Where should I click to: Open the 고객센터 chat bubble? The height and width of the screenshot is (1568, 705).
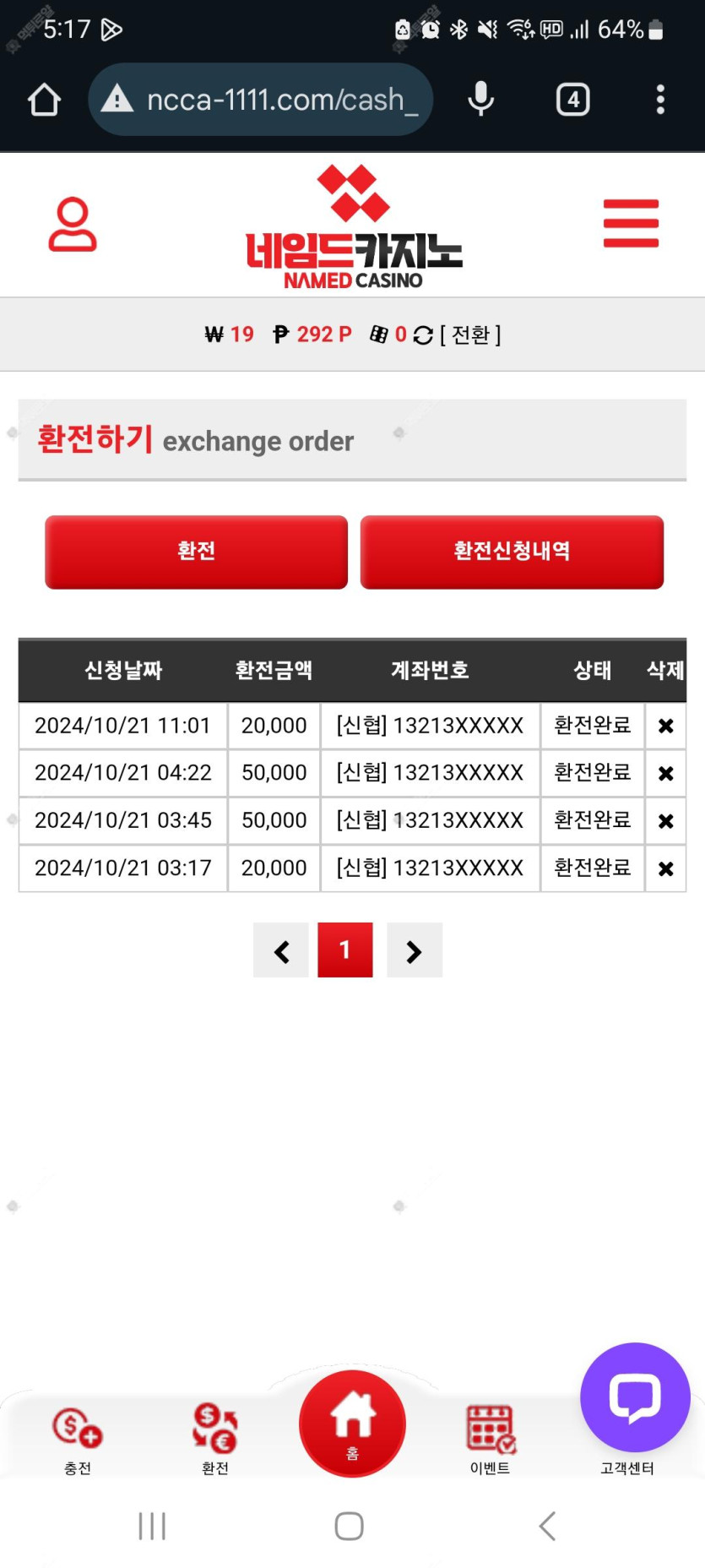[x=635, y=1397]
